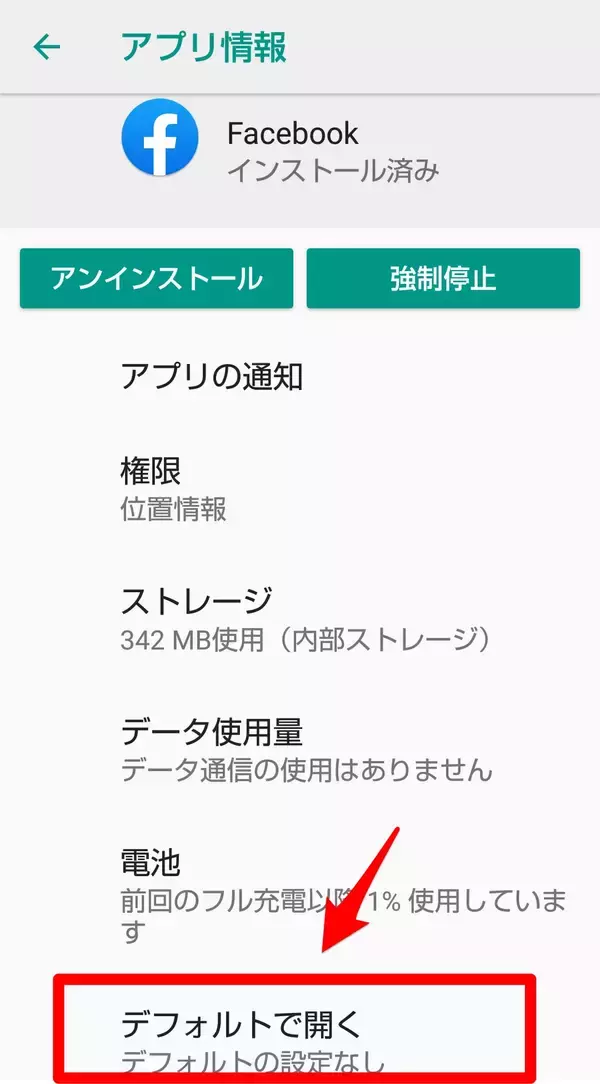Open データ使用量 details

300,750
